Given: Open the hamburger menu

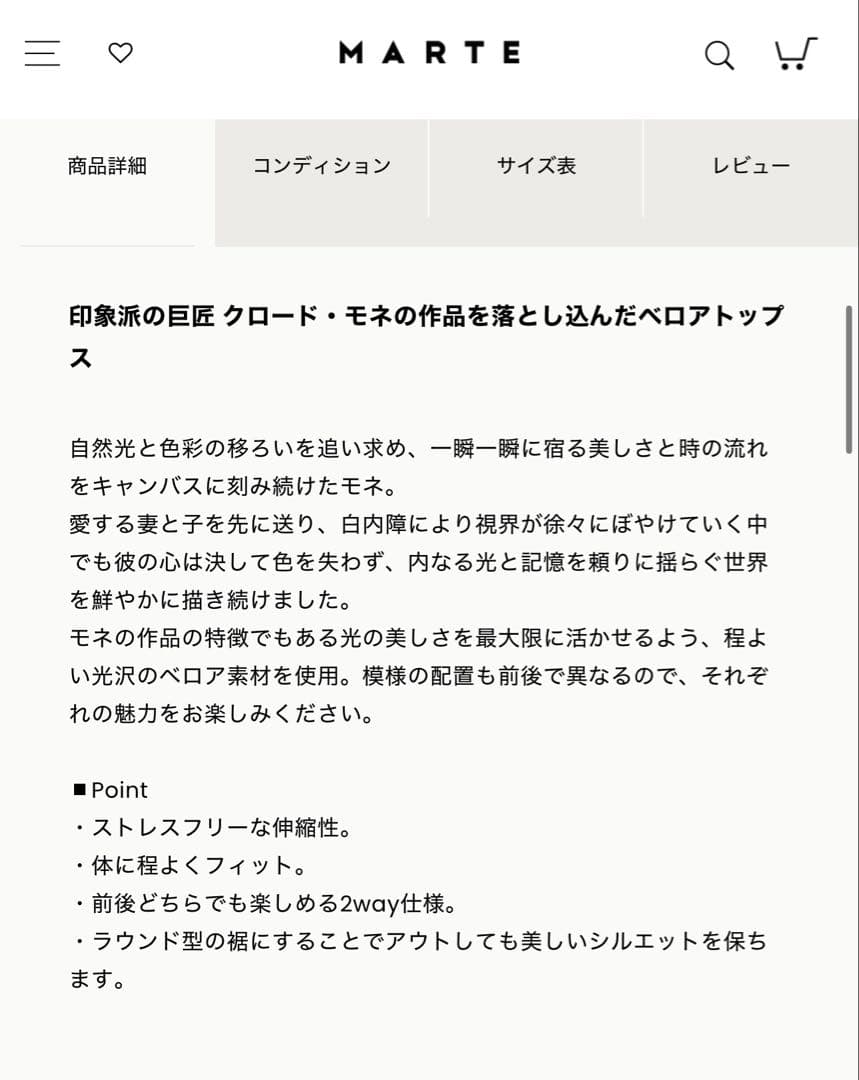Looking at the screenshot, I should (x=42, y=53).
